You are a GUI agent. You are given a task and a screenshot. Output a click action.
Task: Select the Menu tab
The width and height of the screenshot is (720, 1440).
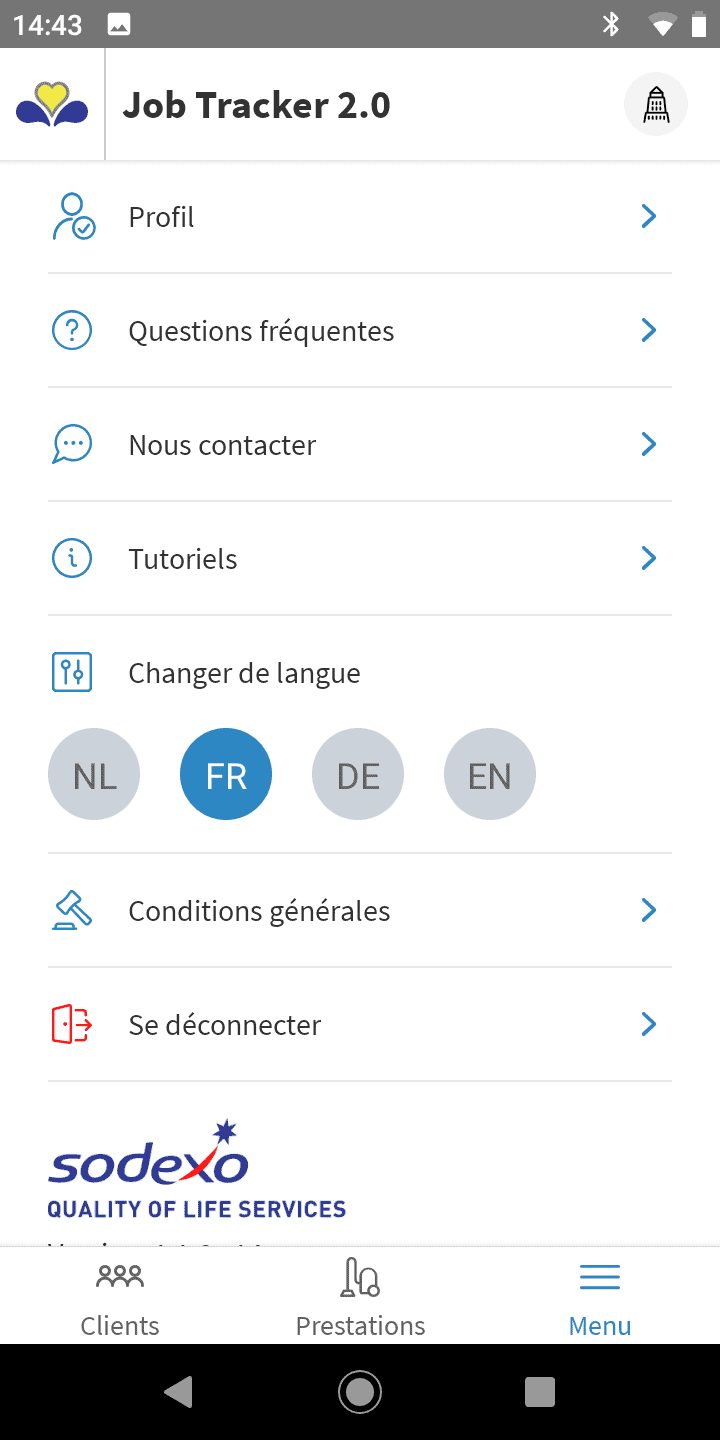(600, 1296)
